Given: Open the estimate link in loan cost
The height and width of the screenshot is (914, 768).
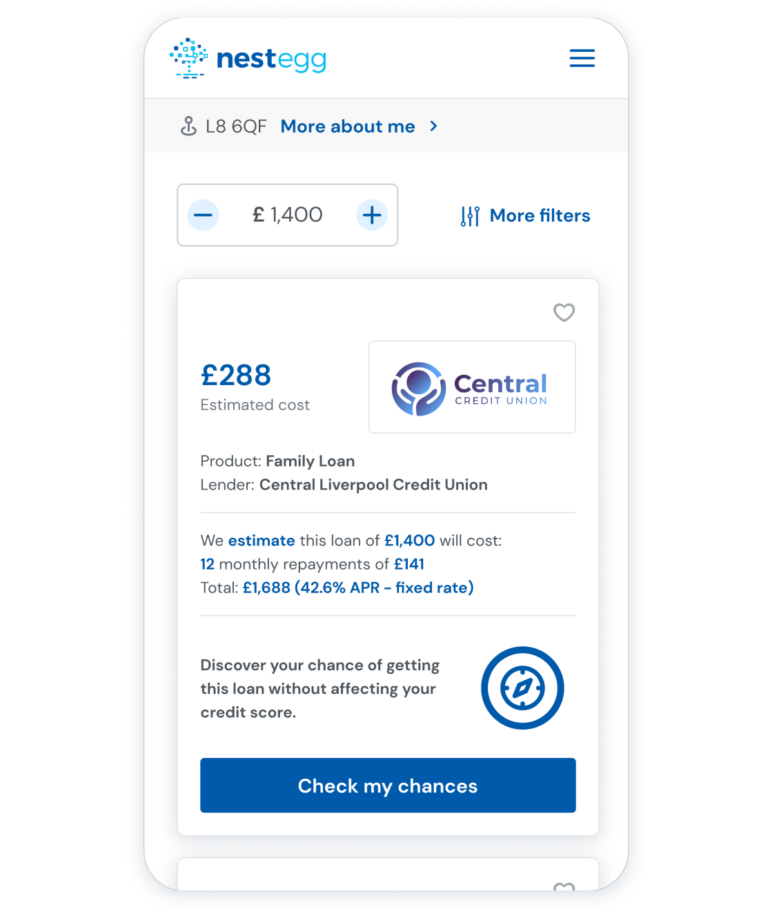Looking at the screenshot, I should tap(261, 540).
